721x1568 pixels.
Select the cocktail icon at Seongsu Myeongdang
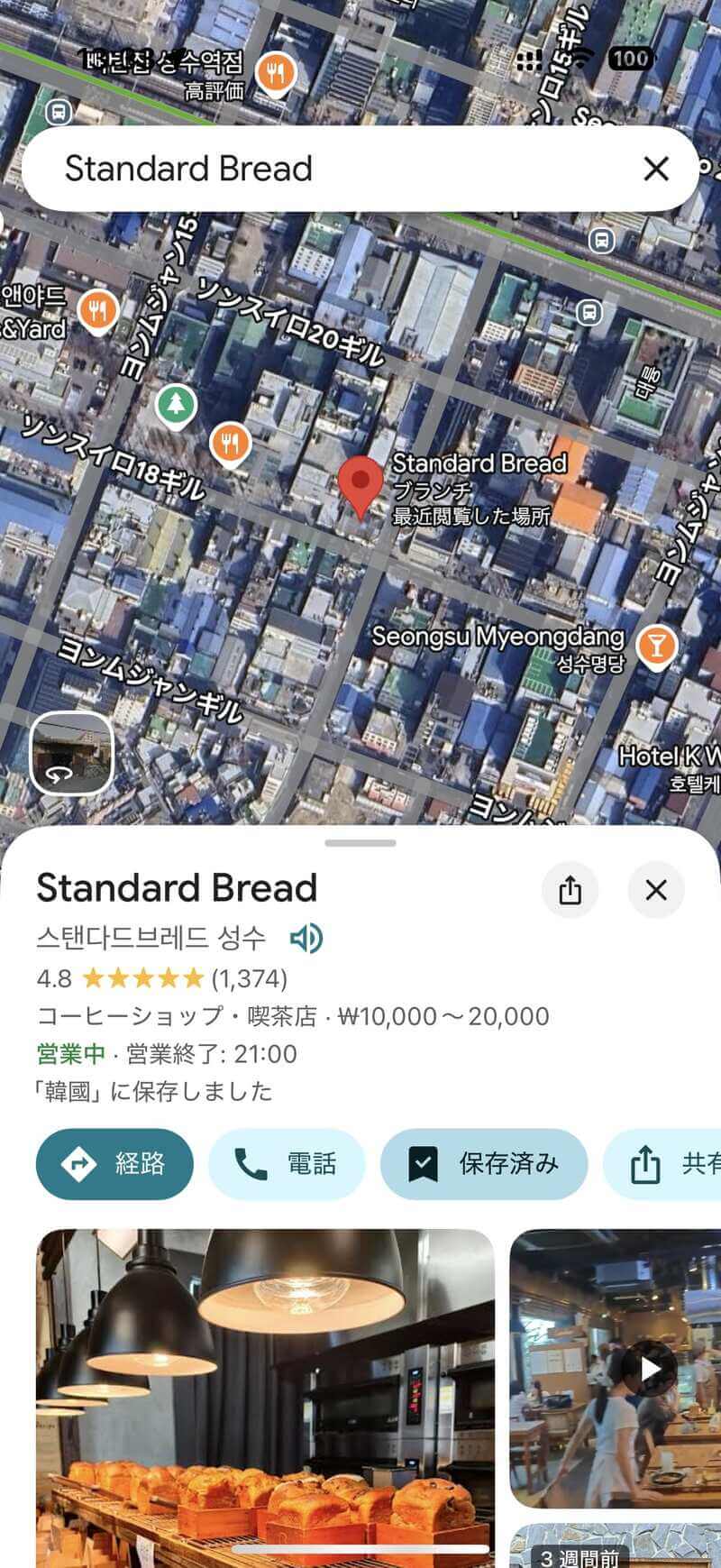point(655,643)
